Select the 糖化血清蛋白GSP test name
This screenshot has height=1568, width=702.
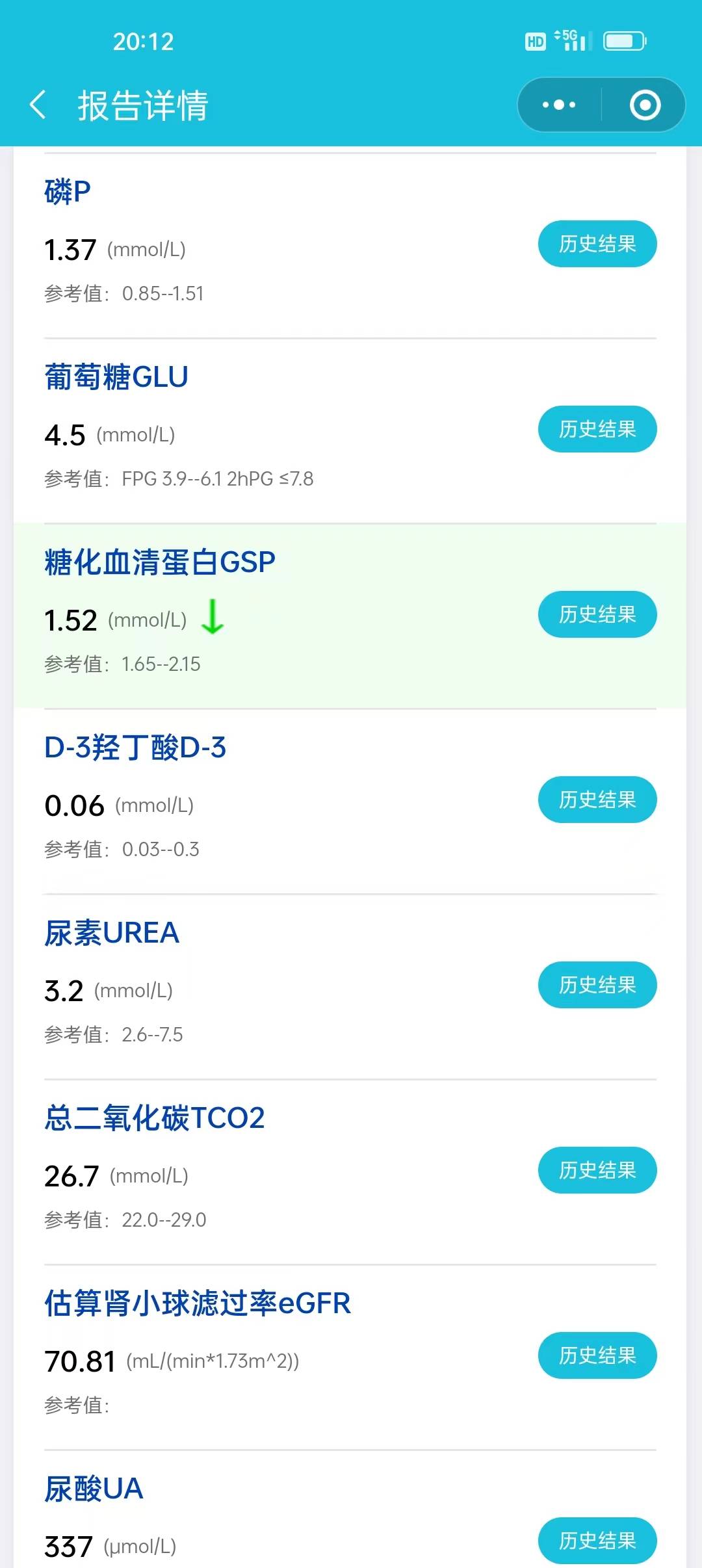(159, 560)
